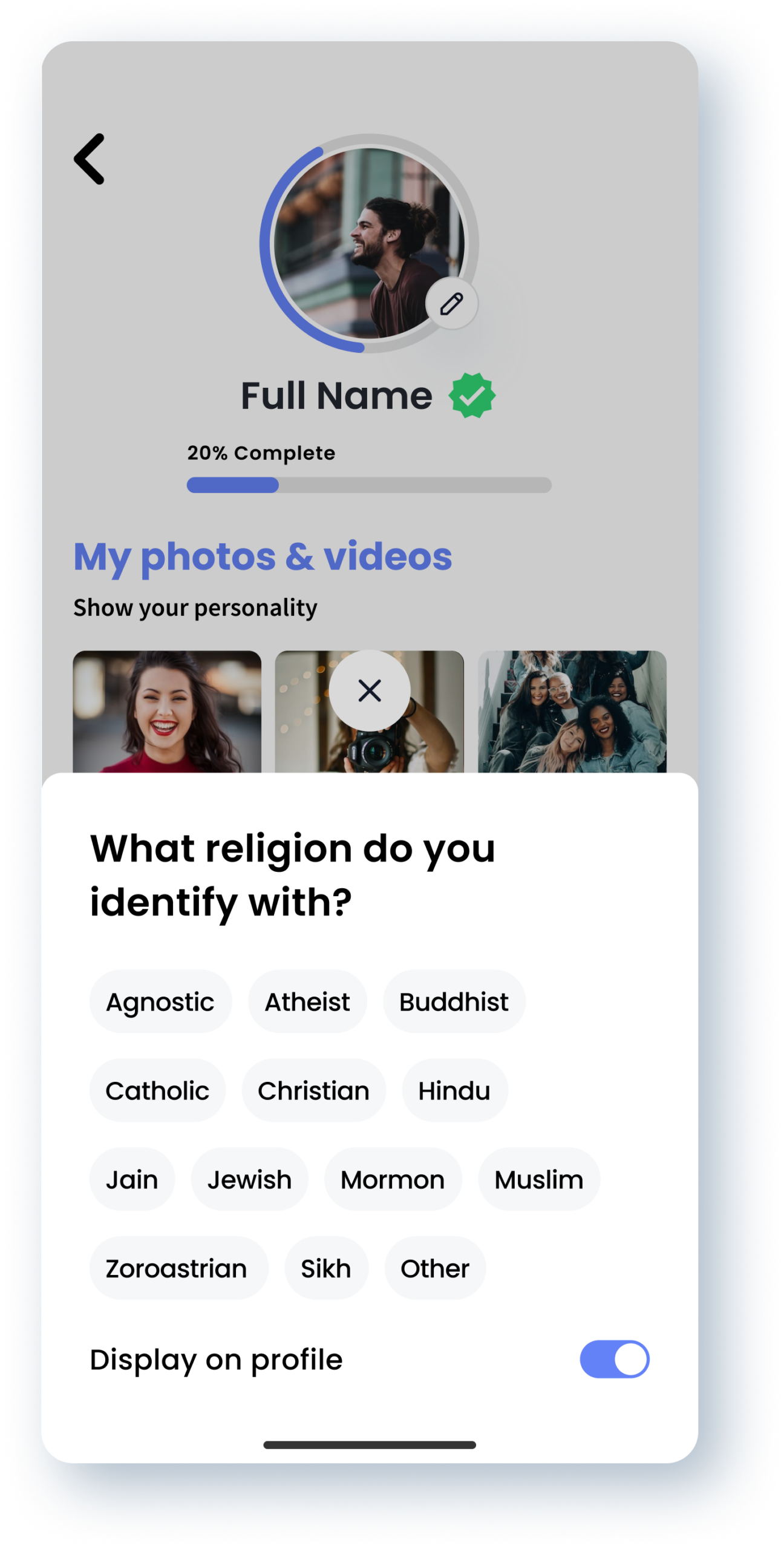Image resolution: width=784 pixels, height=1549 pixels.
Task: Tap the Sikh chip
Action: [x=326, y=1269]
